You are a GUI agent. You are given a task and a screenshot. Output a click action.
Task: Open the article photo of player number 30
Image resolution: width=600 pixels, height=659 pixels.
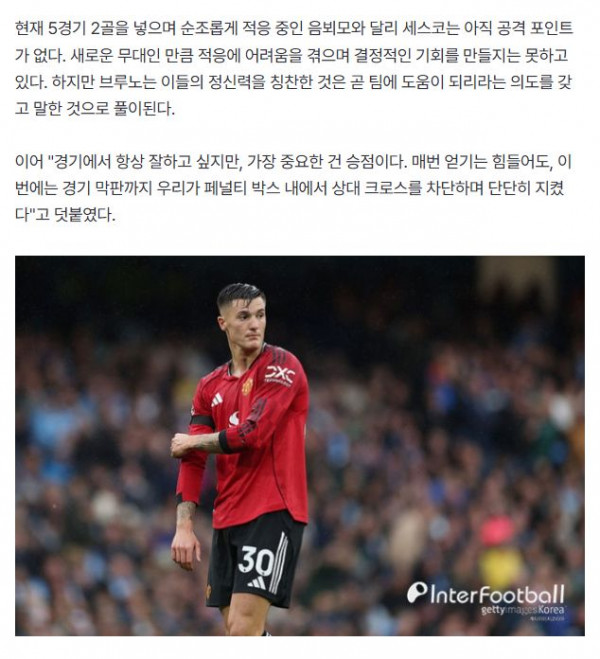coord(300,446)
